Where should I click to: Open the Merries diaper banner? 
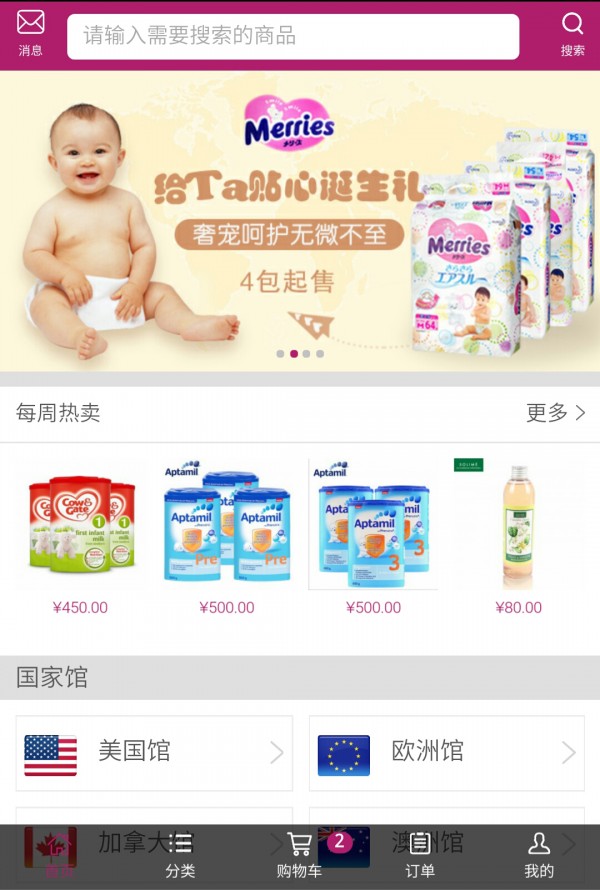tap(300, 220)
